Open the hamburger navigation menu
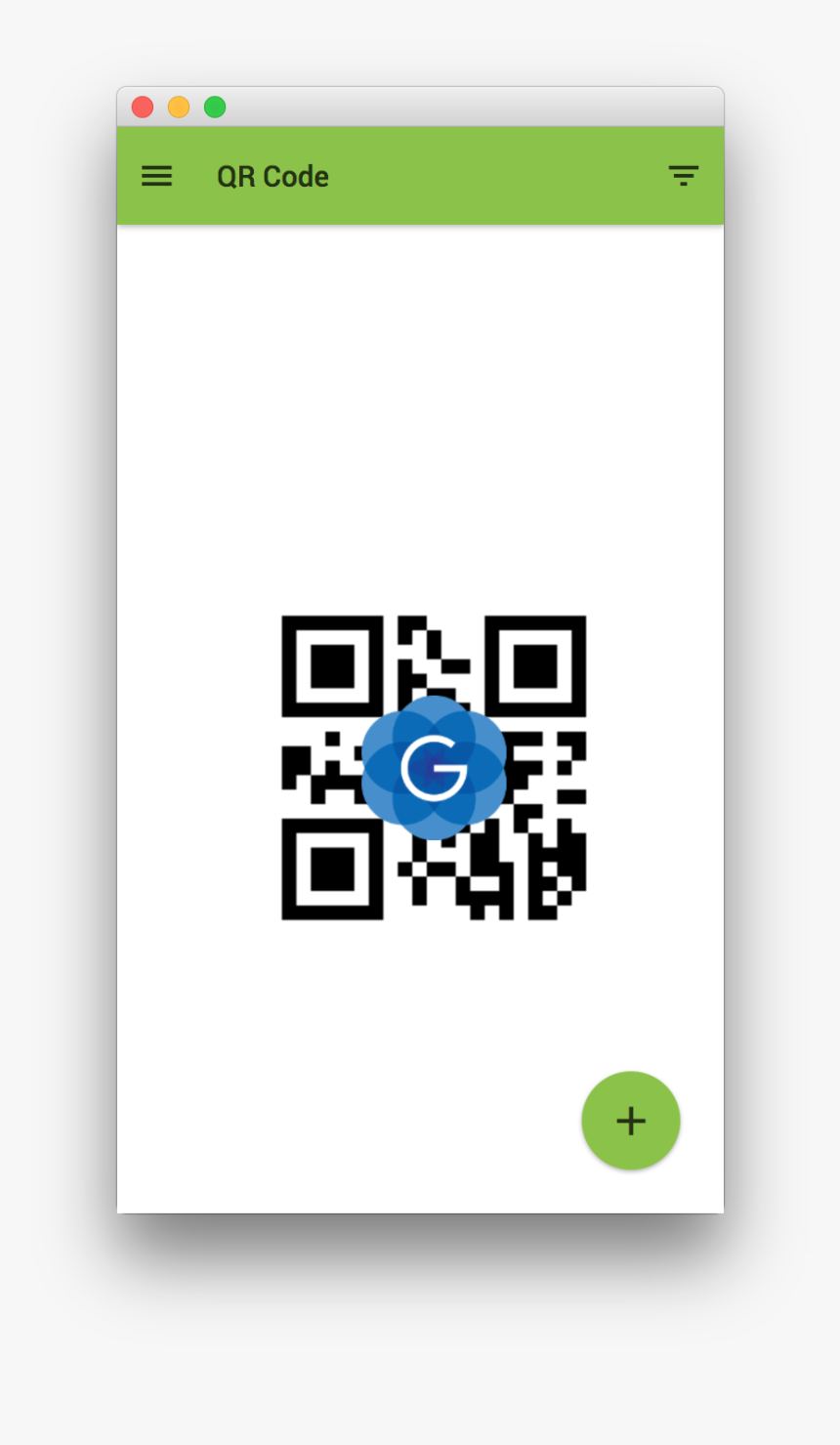Viewport: 840px width, 1445px height. (x=156, y=176)
